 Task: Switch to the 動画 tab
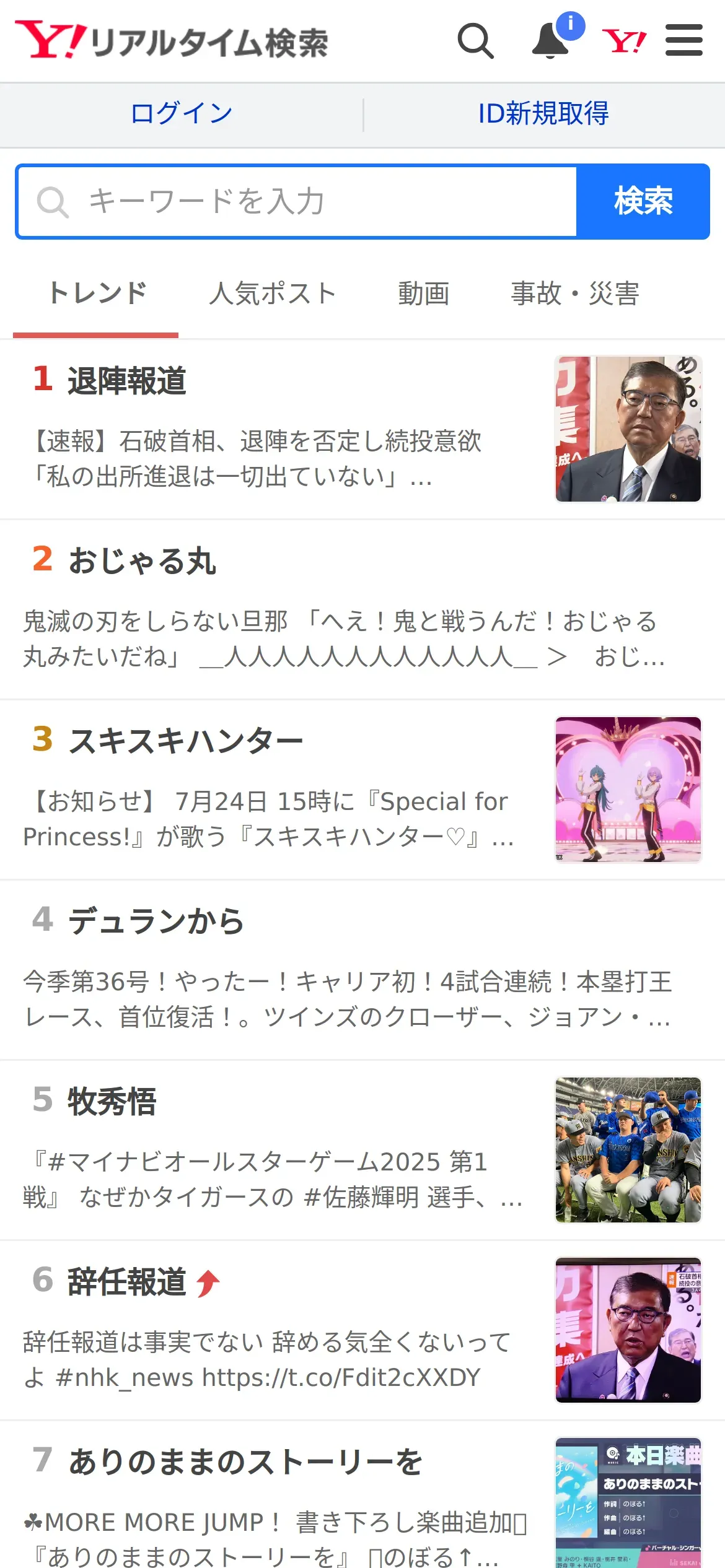point(423,294)
